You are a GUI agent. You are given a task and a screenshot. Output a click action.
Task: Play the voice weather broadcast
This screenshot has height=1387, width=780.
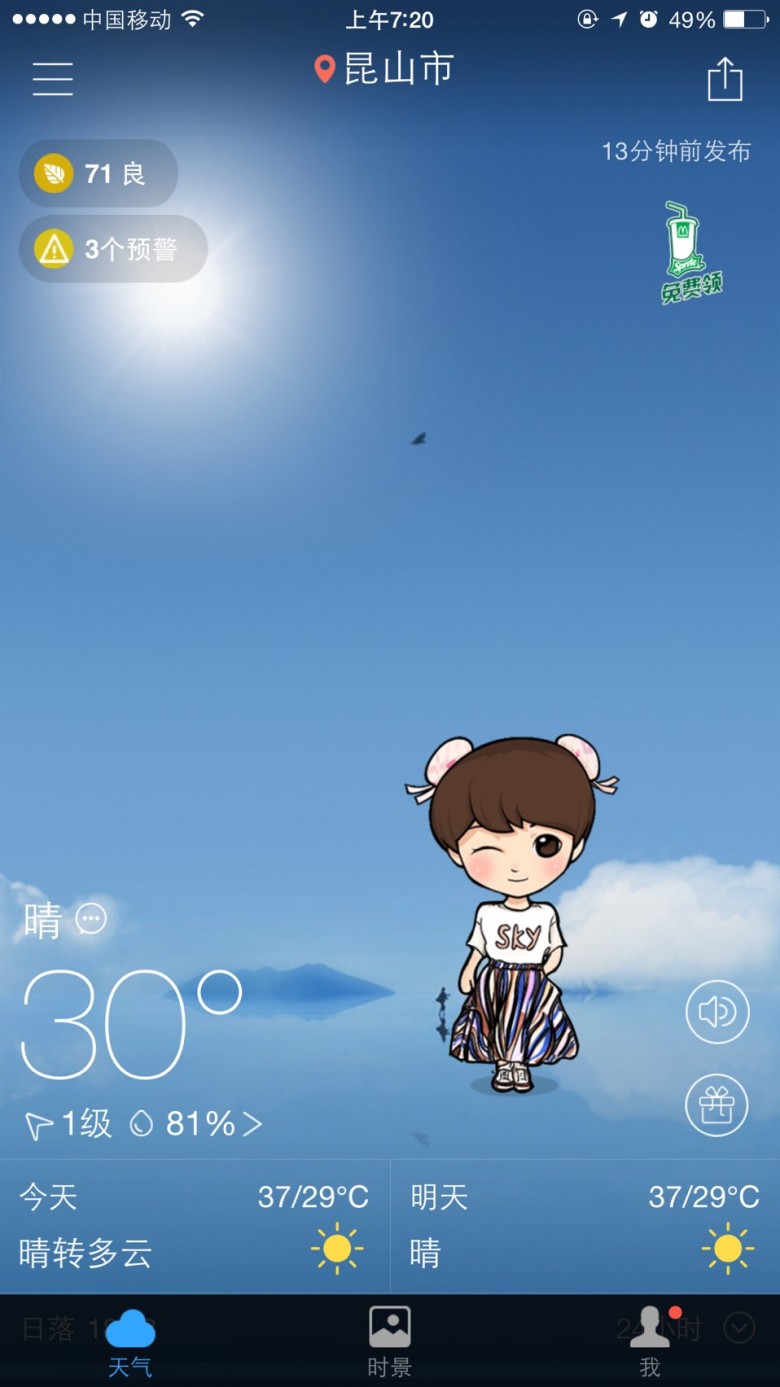(x=717, y=1012)
